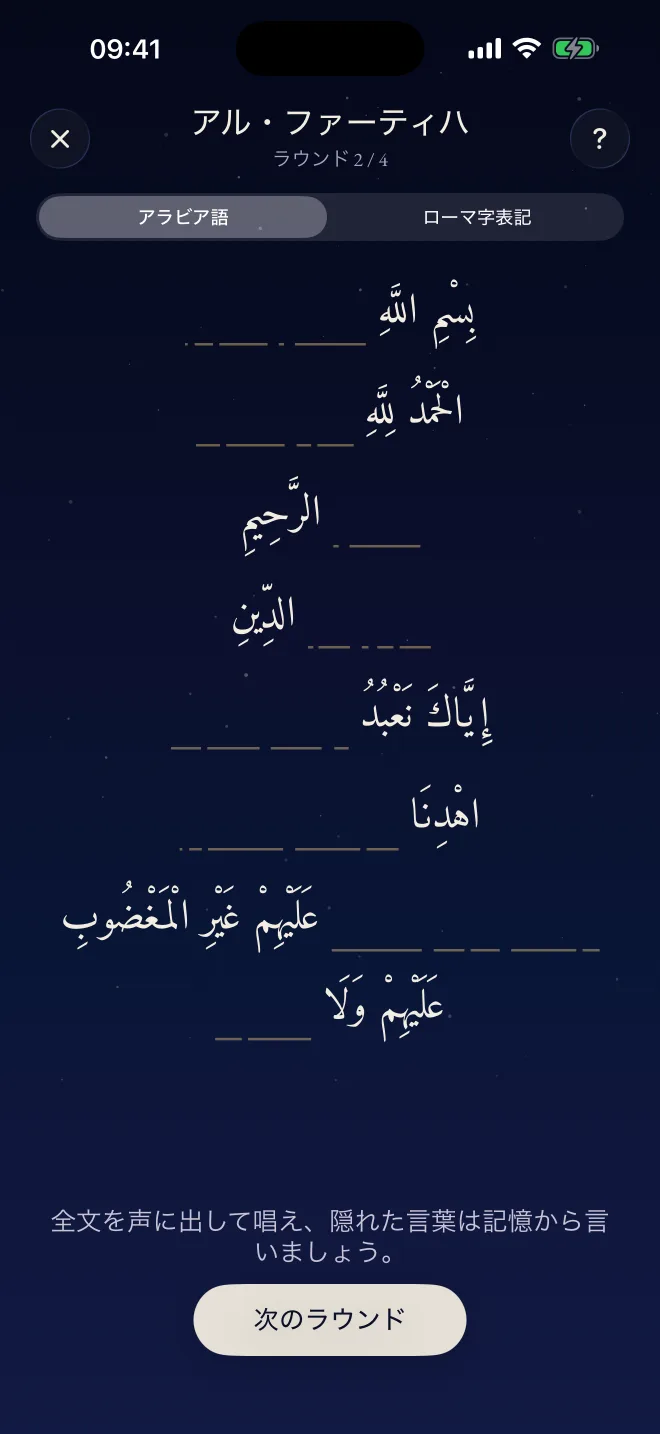Open the help question mark
The height and width of the screenshot is (1434, 660).
(600, 139)
